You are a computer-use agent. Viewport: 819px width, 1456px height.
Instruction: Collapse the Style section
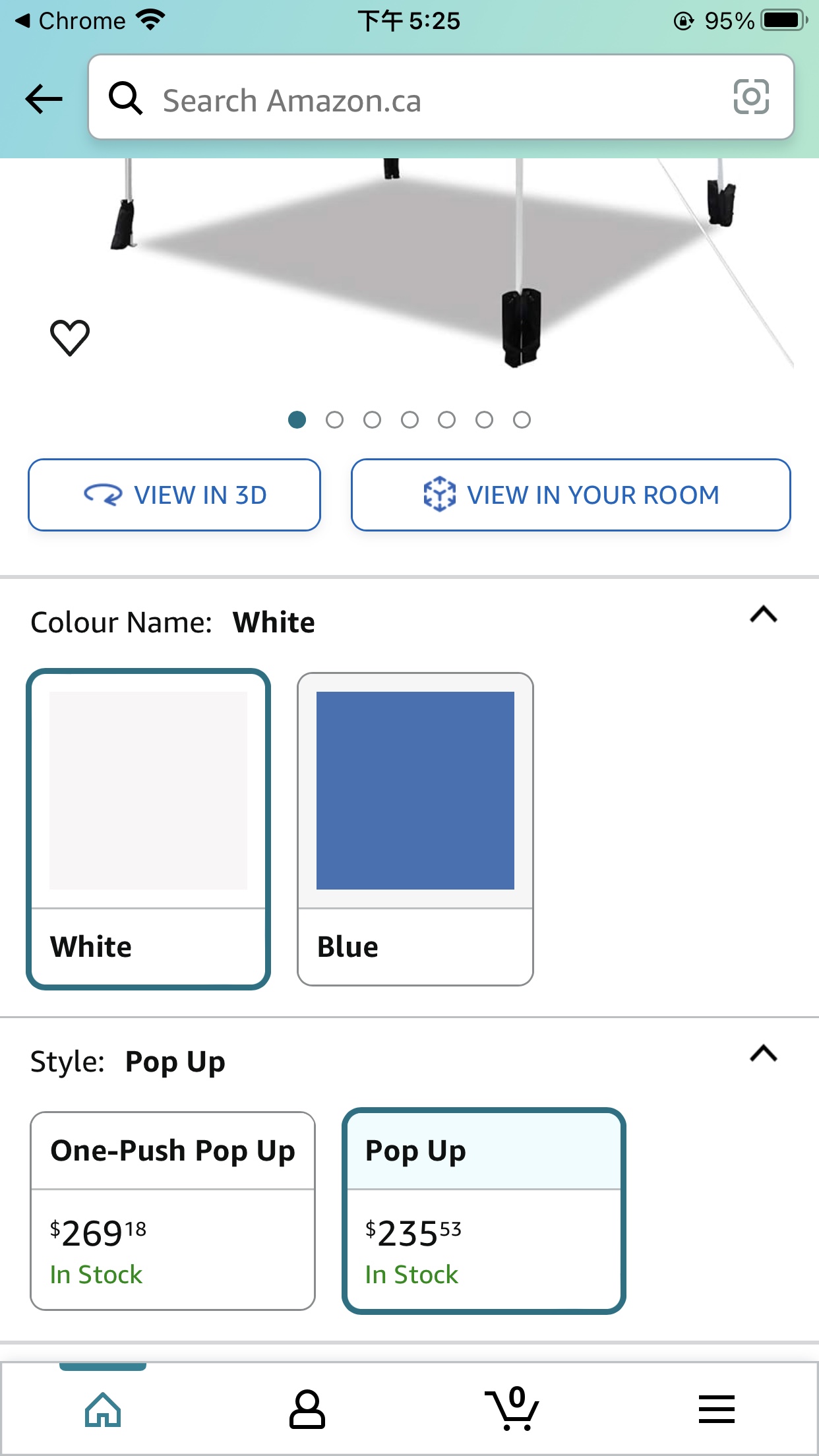(763, 1054)
